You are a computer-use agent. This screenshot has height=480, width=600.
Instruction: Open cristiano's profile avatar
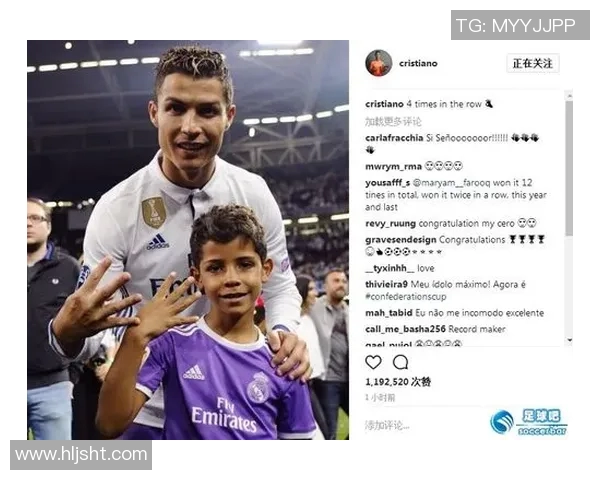(378, 63)
